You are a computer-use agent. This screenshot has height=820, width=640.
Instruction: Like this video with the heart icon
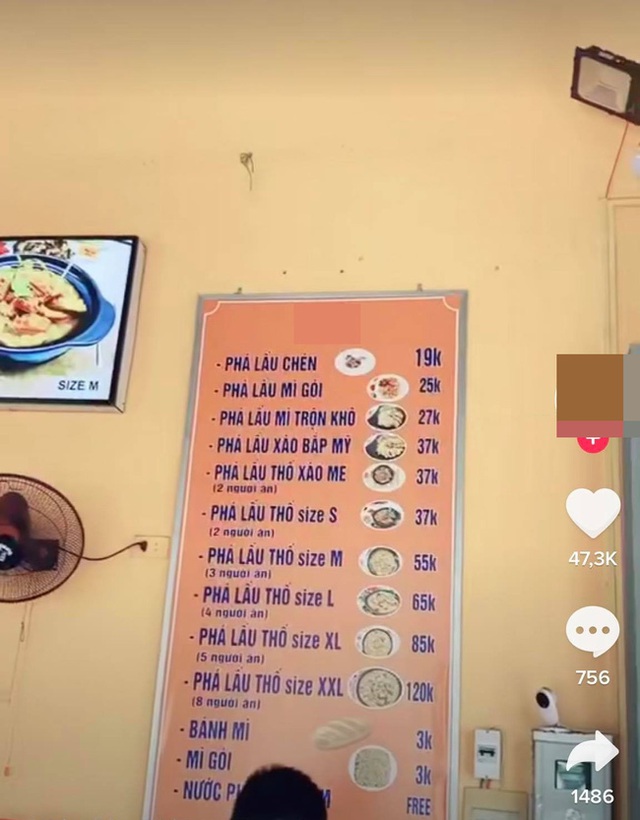pos(592,512)
